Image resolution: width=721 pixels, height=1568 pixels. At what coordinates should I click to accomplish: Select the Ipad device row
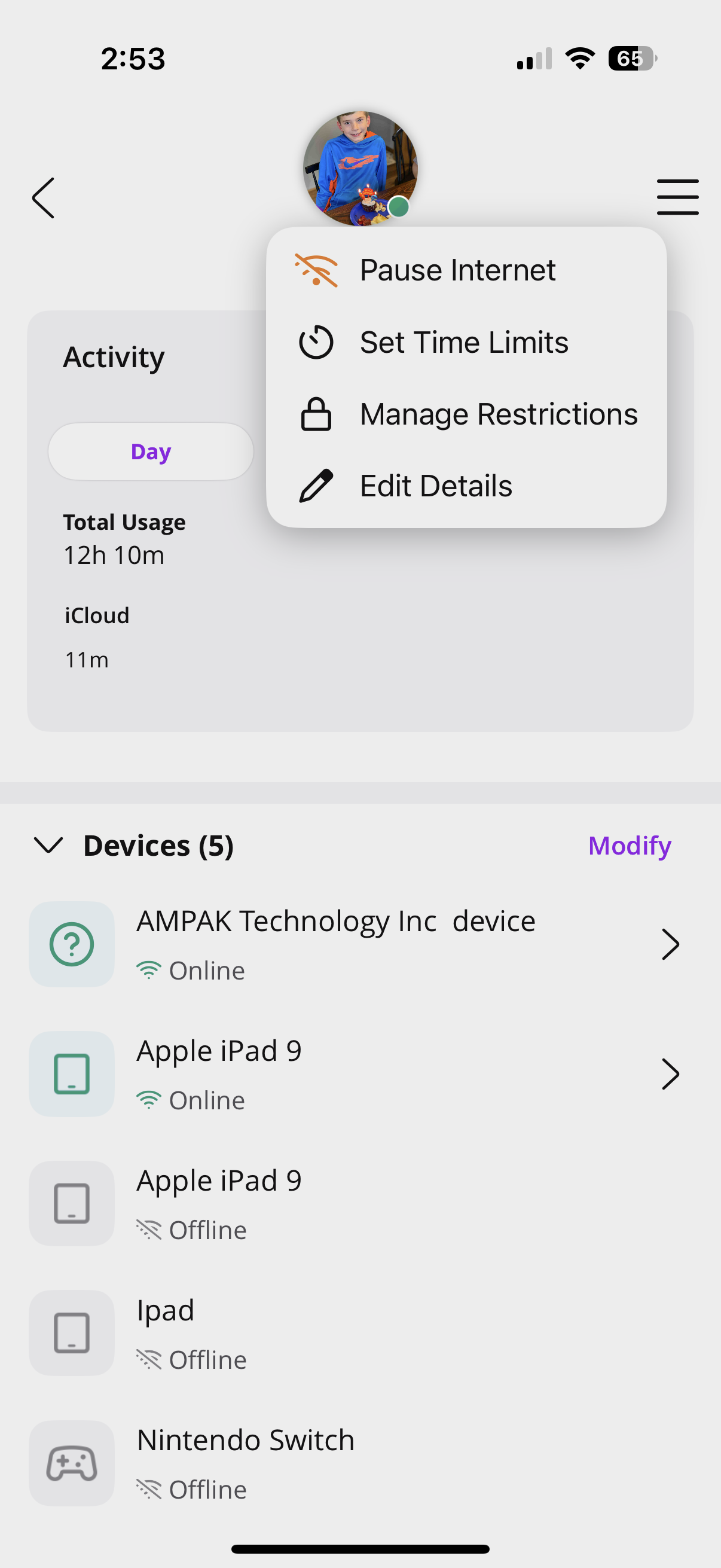pyautogui.click(x=353, y=1333)
